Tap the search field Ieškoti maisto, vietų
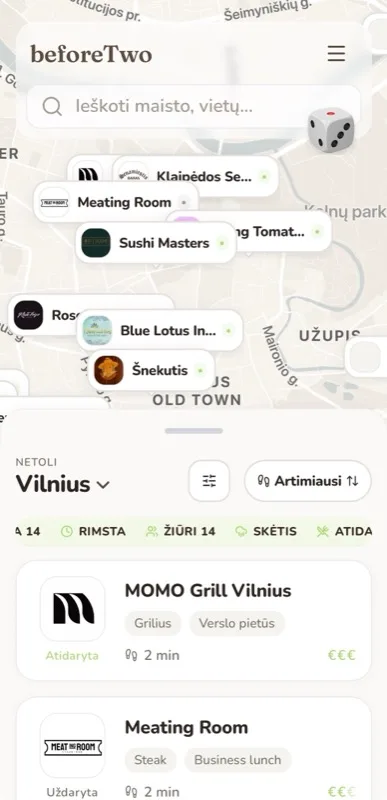Image resolution: width=387 pixels, height=800 pixels. pos(193,106)
